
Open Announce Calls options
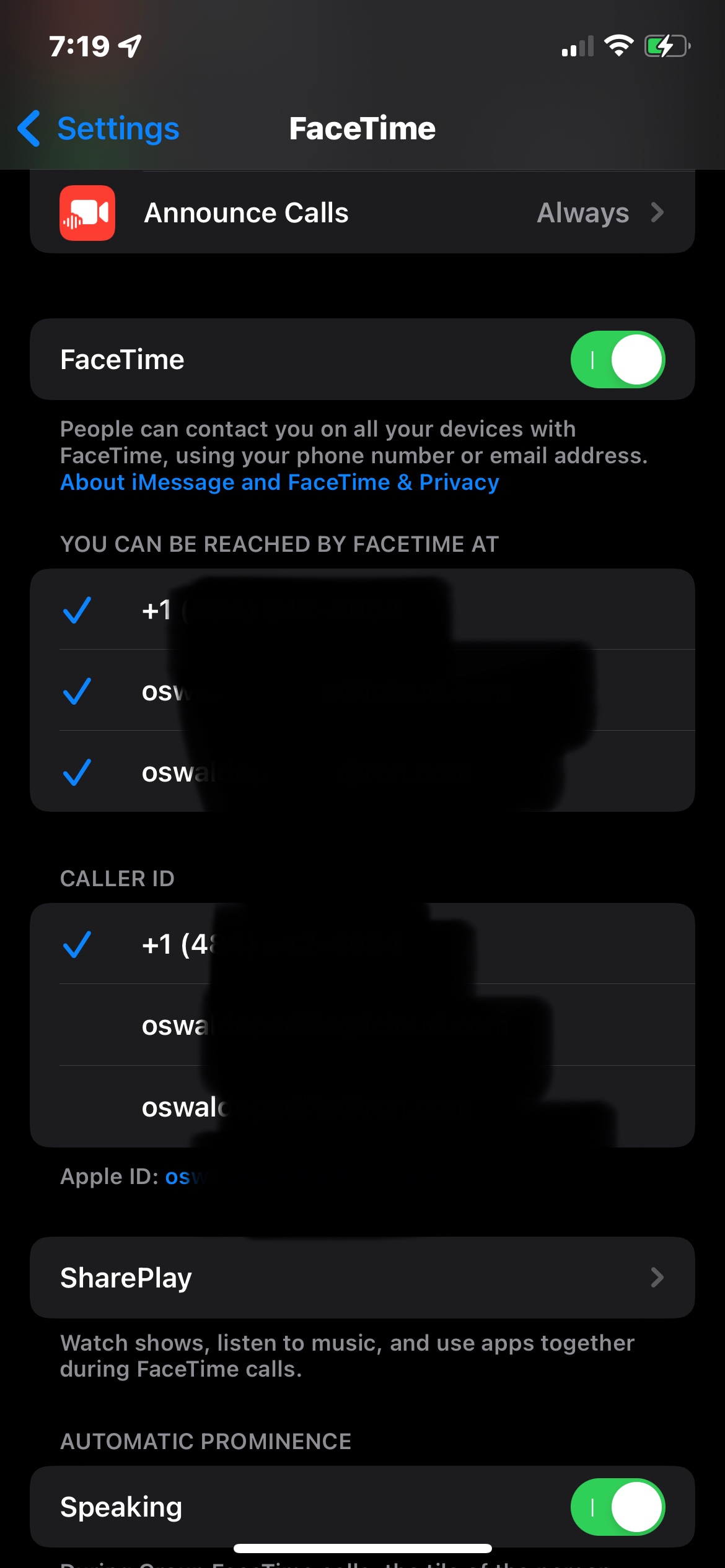point(362,212)
